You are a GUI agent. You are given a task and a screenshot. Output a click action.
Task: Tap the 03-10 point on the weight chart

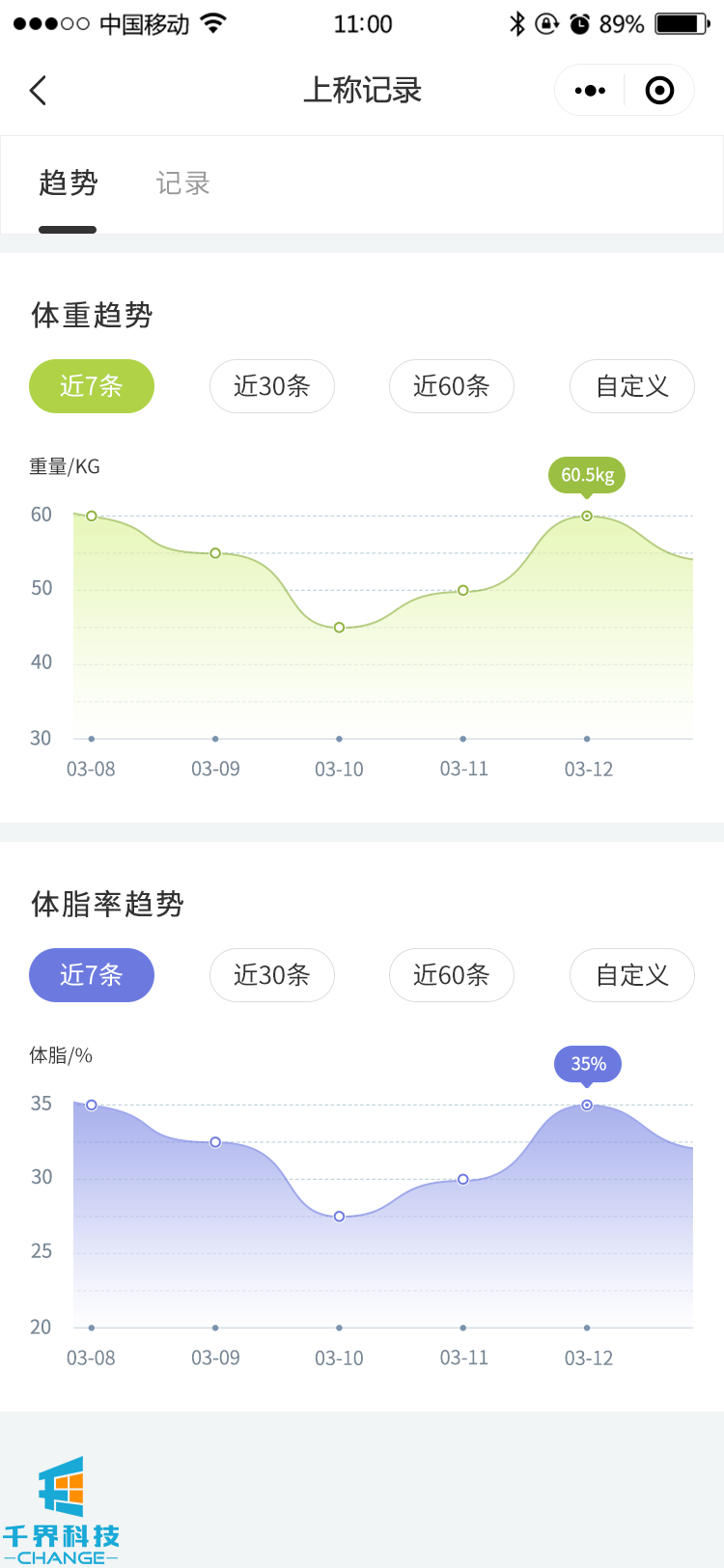click(x=339, y=628)
